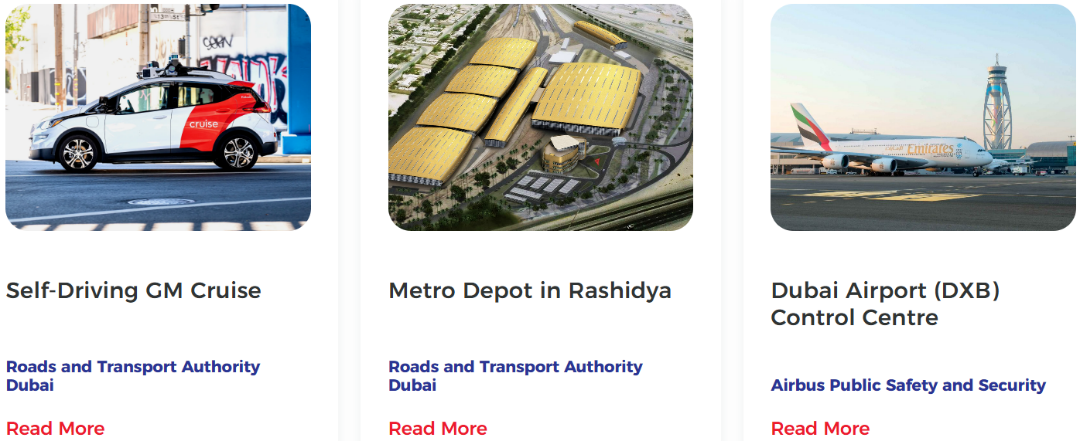Open Read More under Dubai Airport Control Centre
Viewport: 1080px width, 441px height.
820,428
